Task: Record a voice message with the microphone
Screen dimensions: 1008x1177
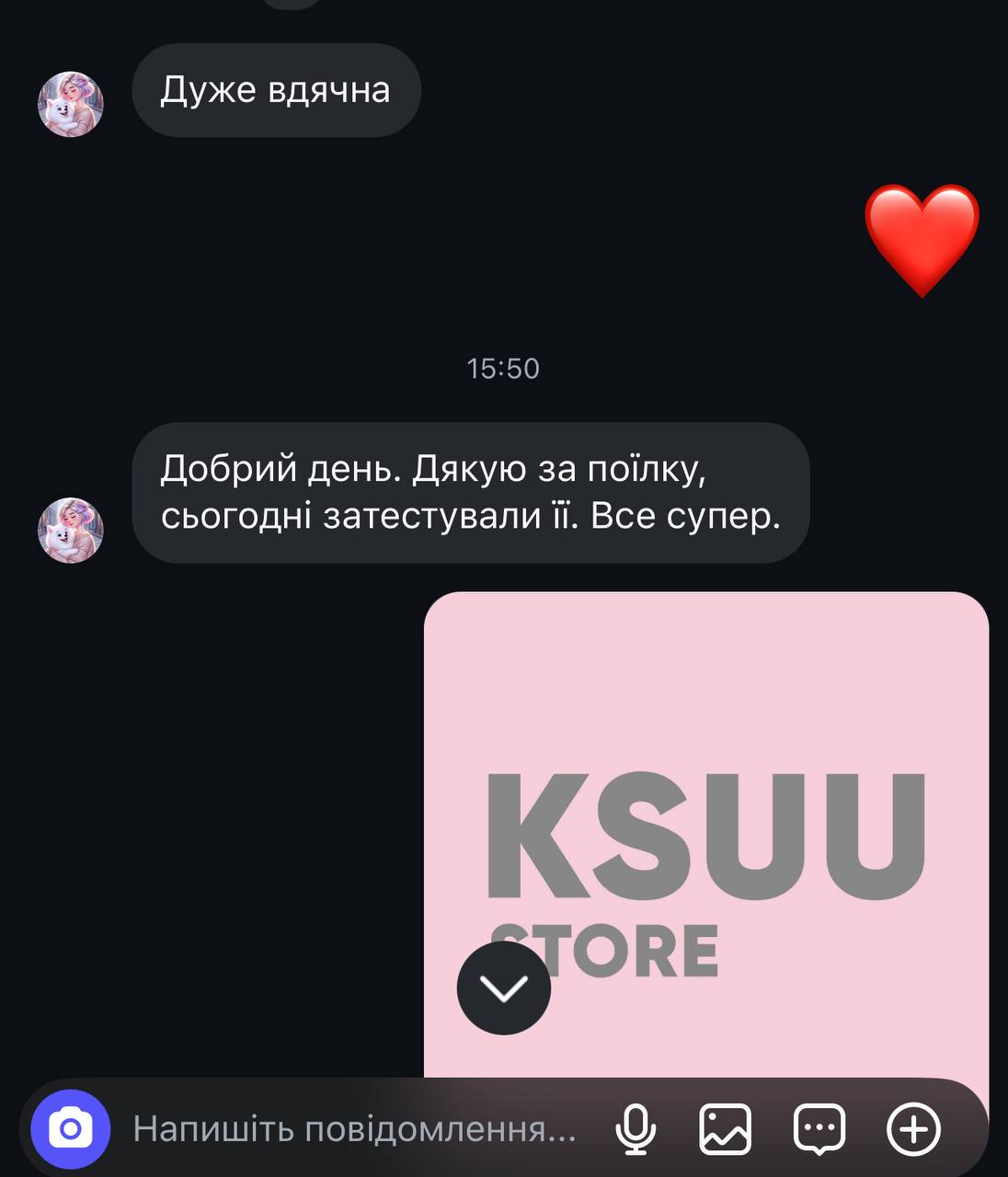Action: click(636, 1129)
